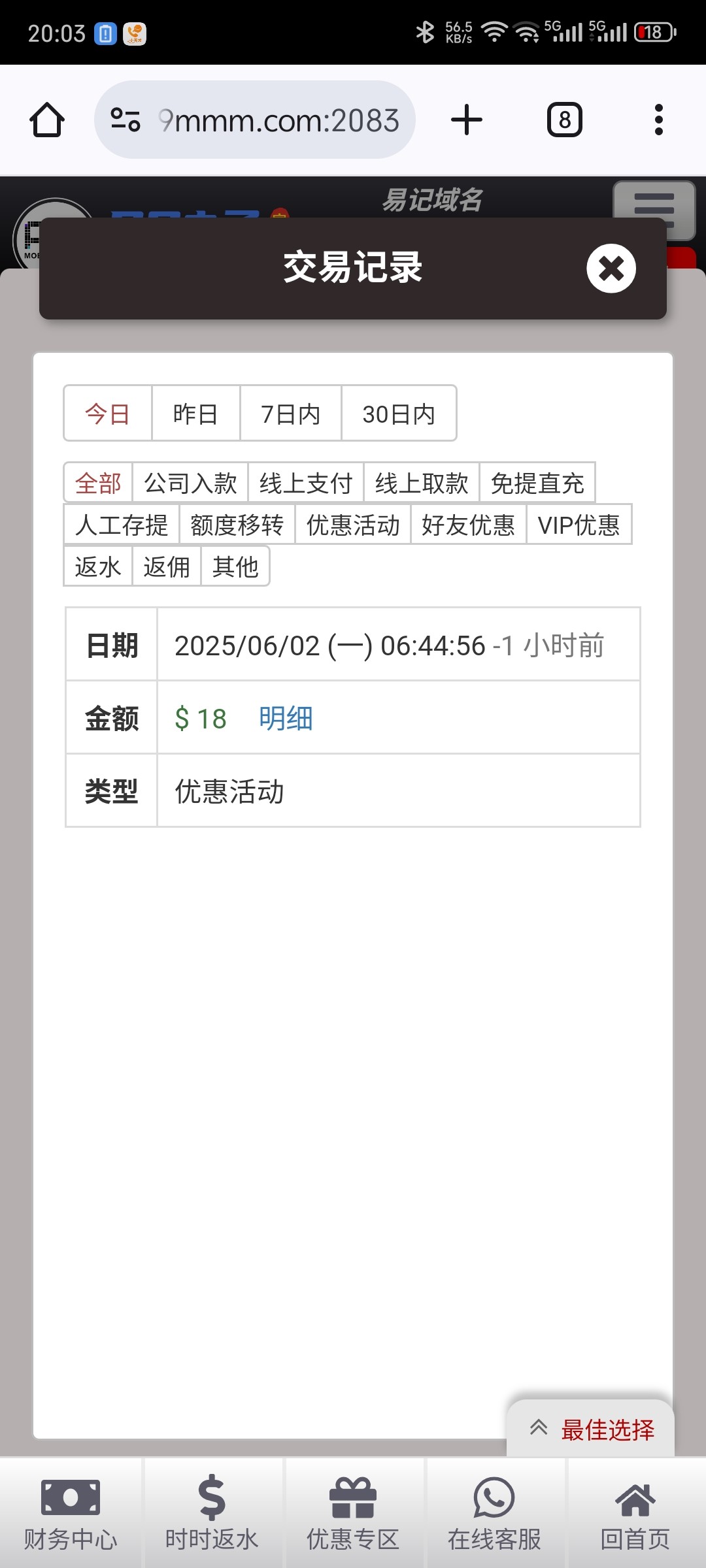Tap the address bar to edit URL
The width and height of the screenshot is (706, 1568).
(275, 120)
